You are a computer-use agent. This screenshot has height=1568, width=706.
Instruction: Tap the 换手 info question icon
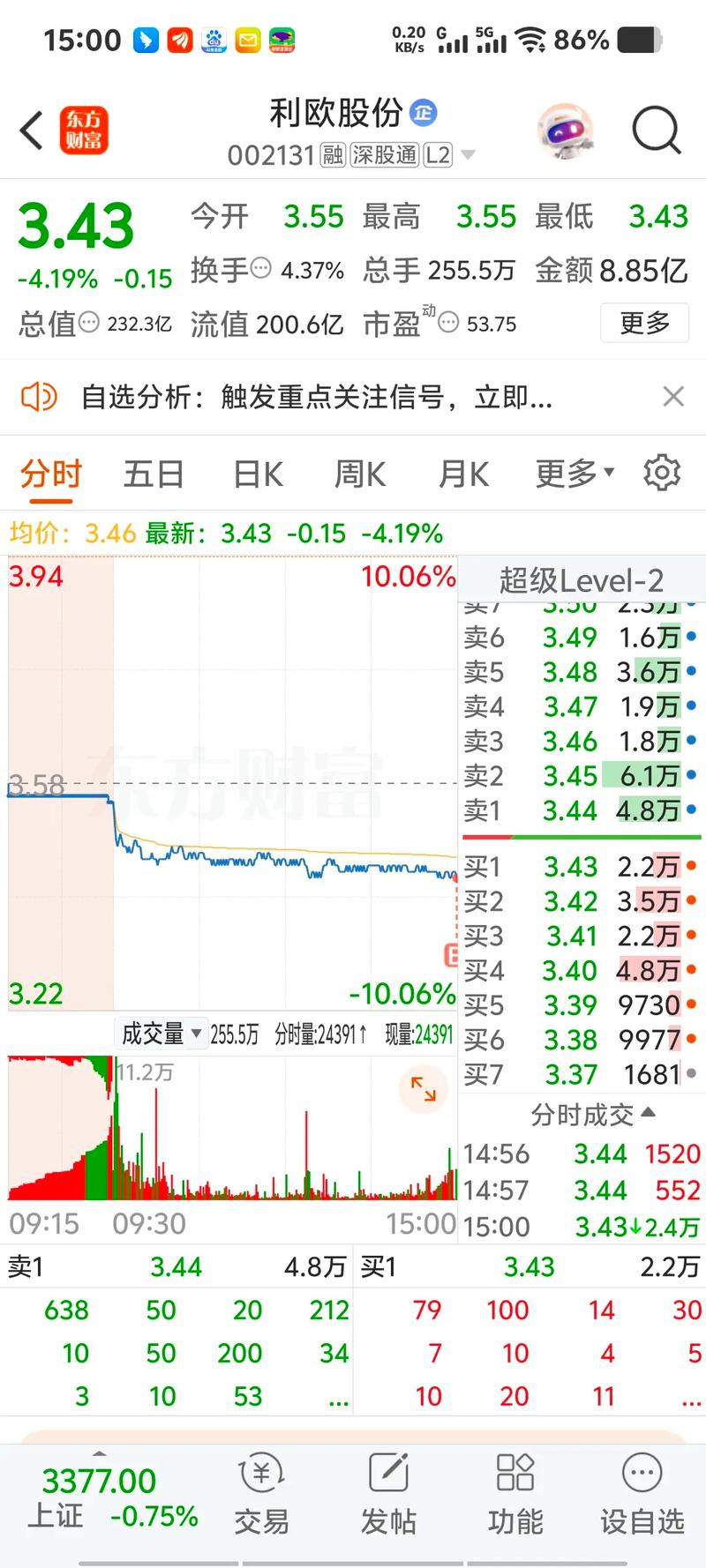click(258, 268)
